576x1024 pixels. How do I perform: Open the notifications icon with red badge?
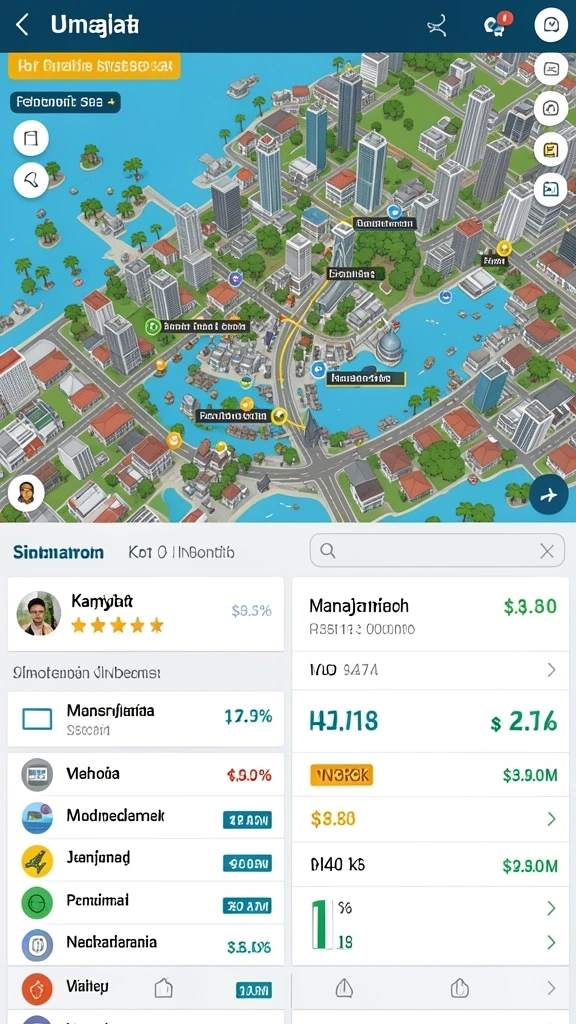tap(498, 25)
